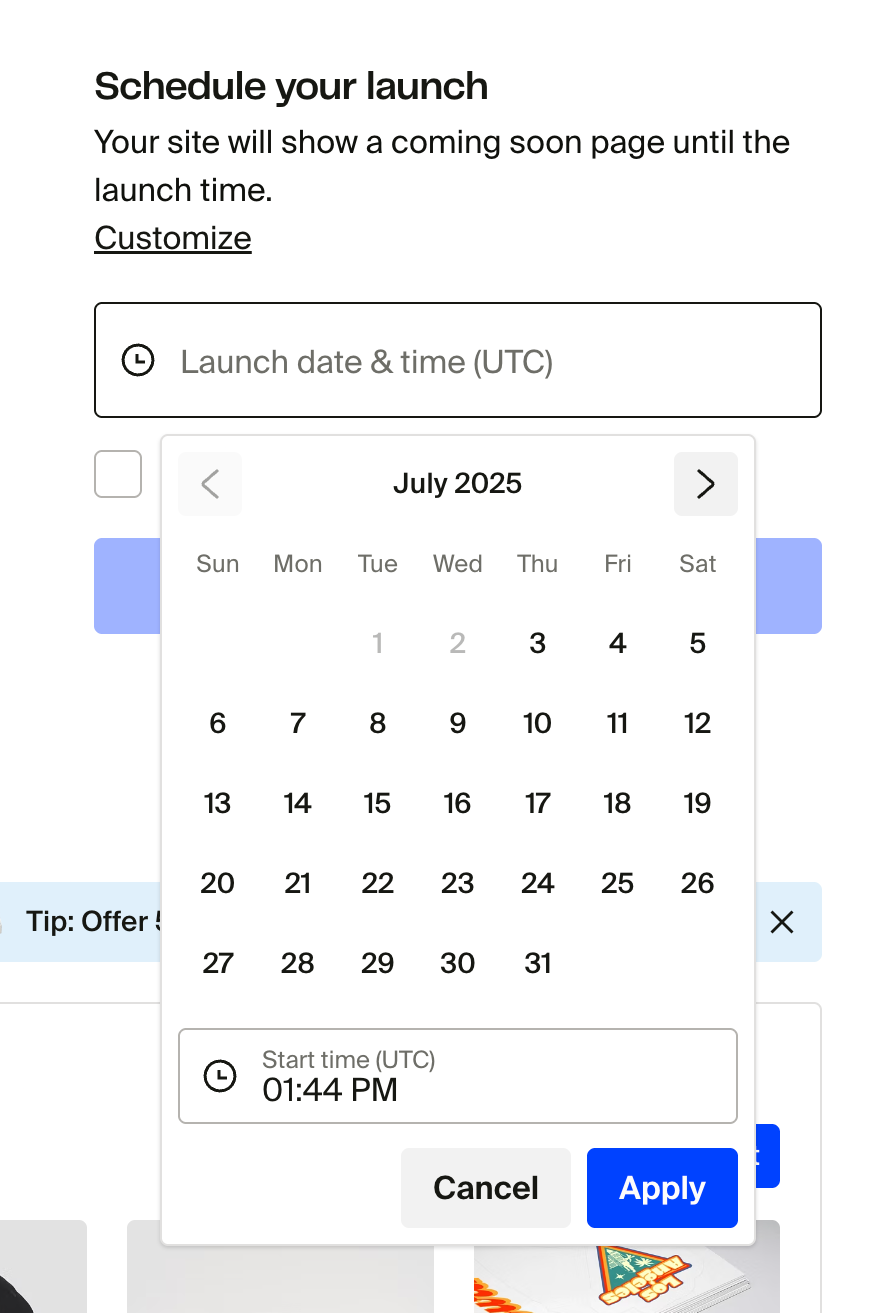Screen dimensions: 889x1313
Task: Select July 1 shown in gray
Action: [x=377, y=643]
